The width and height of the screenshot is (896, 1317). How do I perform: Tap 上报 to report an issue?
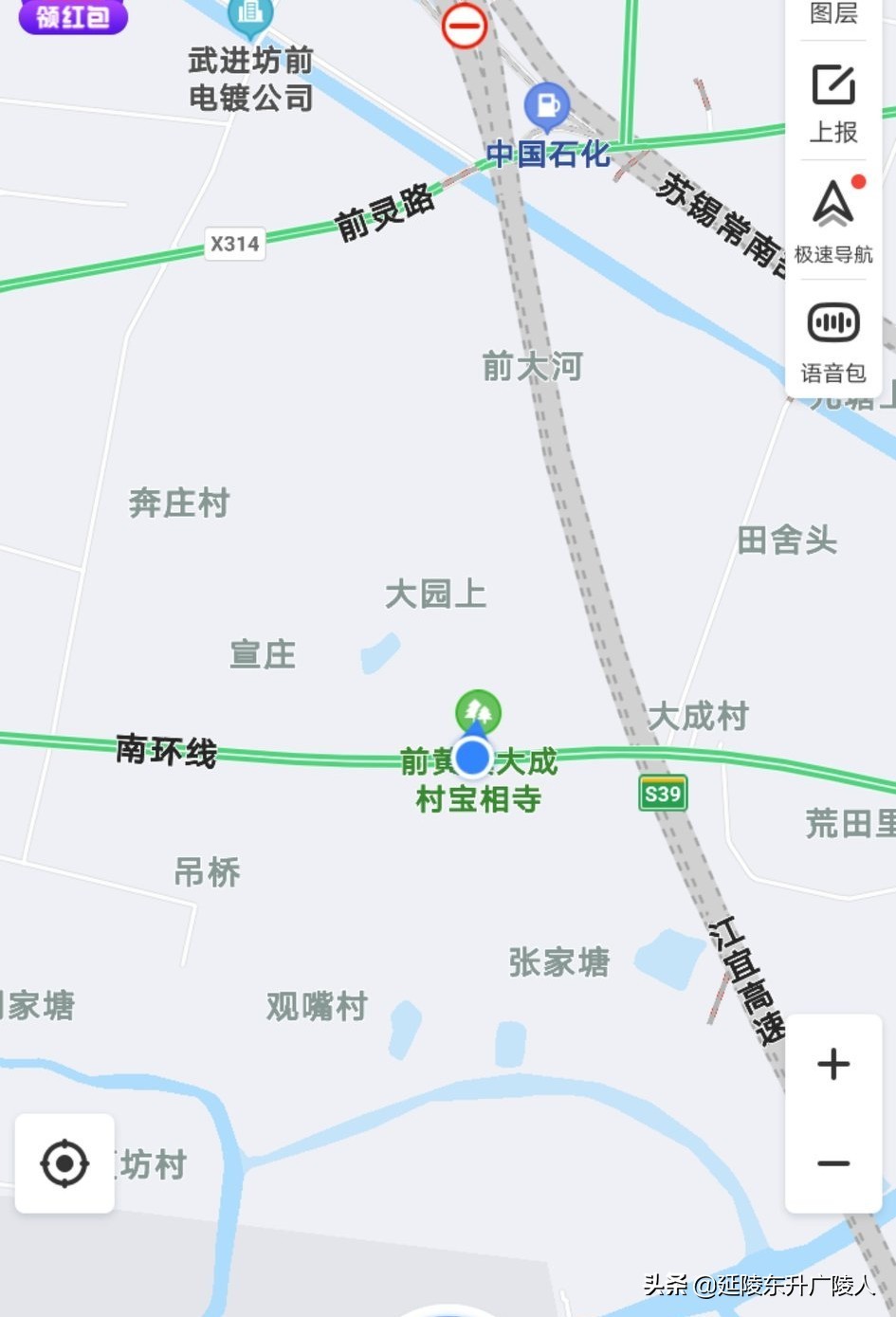[x=833, y=102]
